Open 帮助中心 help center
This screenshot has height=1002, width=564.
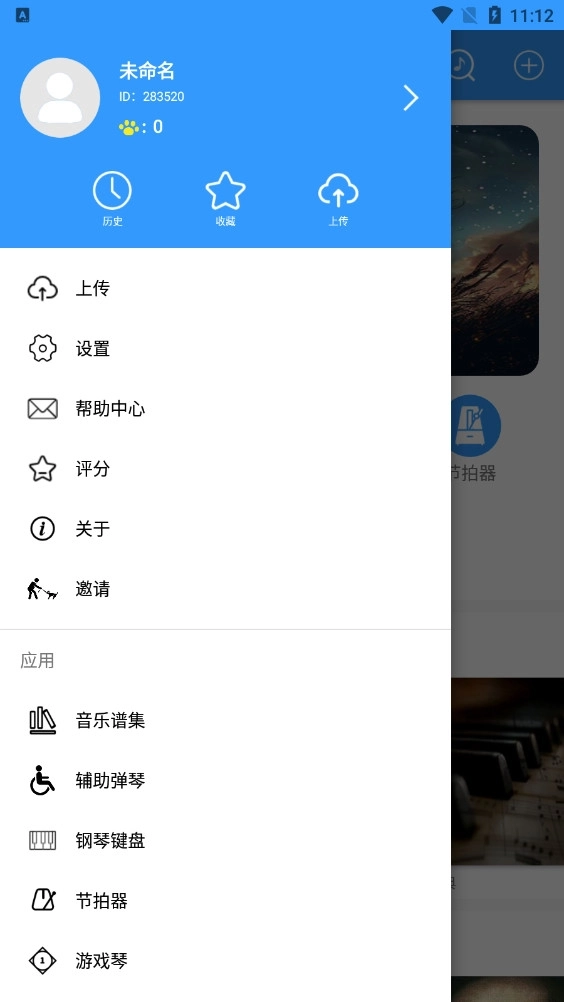(225, 409)
